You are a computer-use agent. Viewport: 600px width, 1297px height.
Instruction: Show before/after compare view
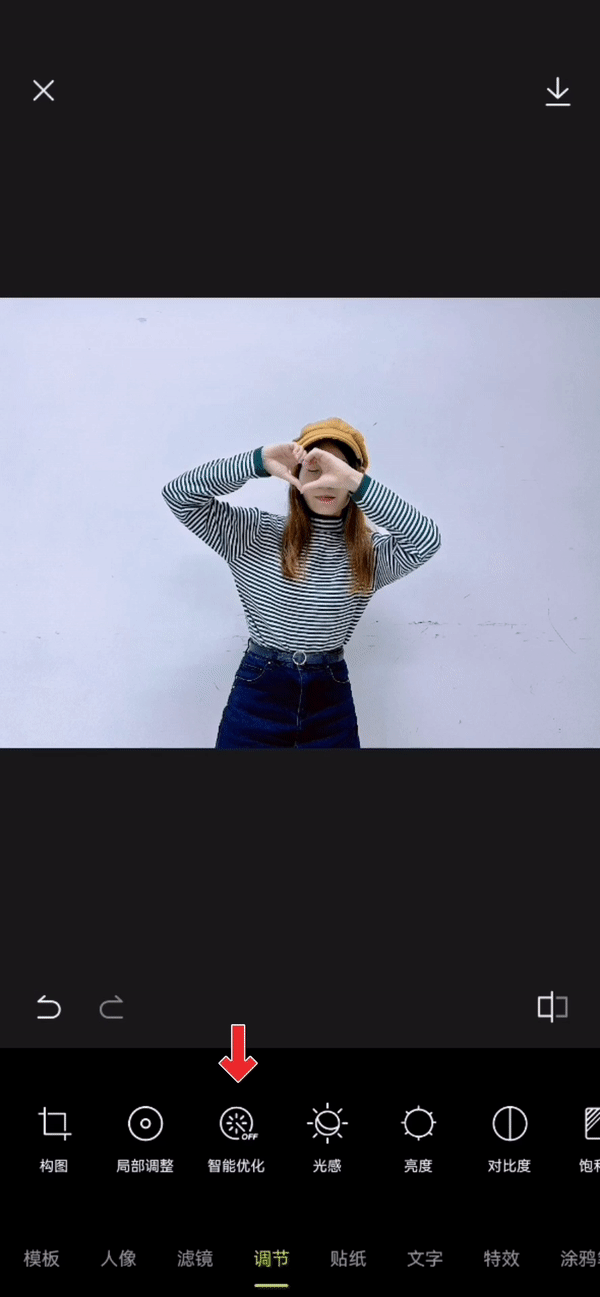point(552,1007)
